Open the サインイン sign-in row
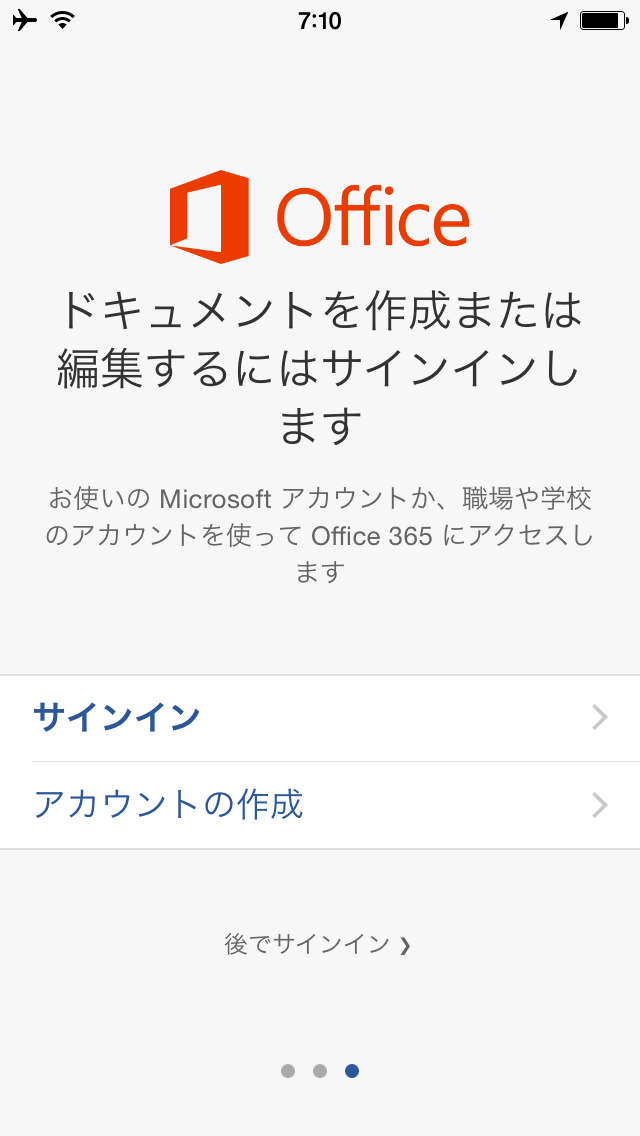Screen dimensions: 640x1136 (x=320, y=718)
